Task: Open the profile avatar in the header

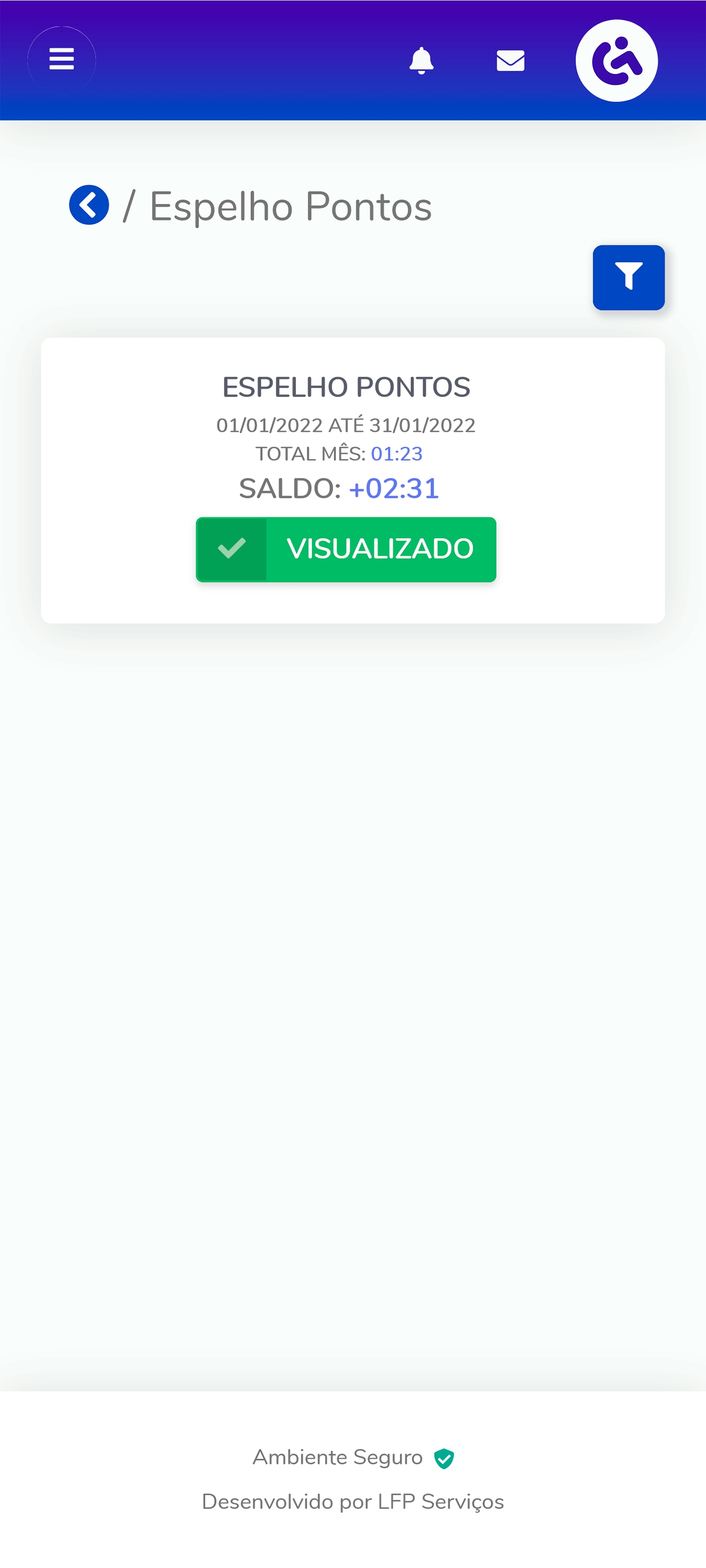Action: (616, 60)
